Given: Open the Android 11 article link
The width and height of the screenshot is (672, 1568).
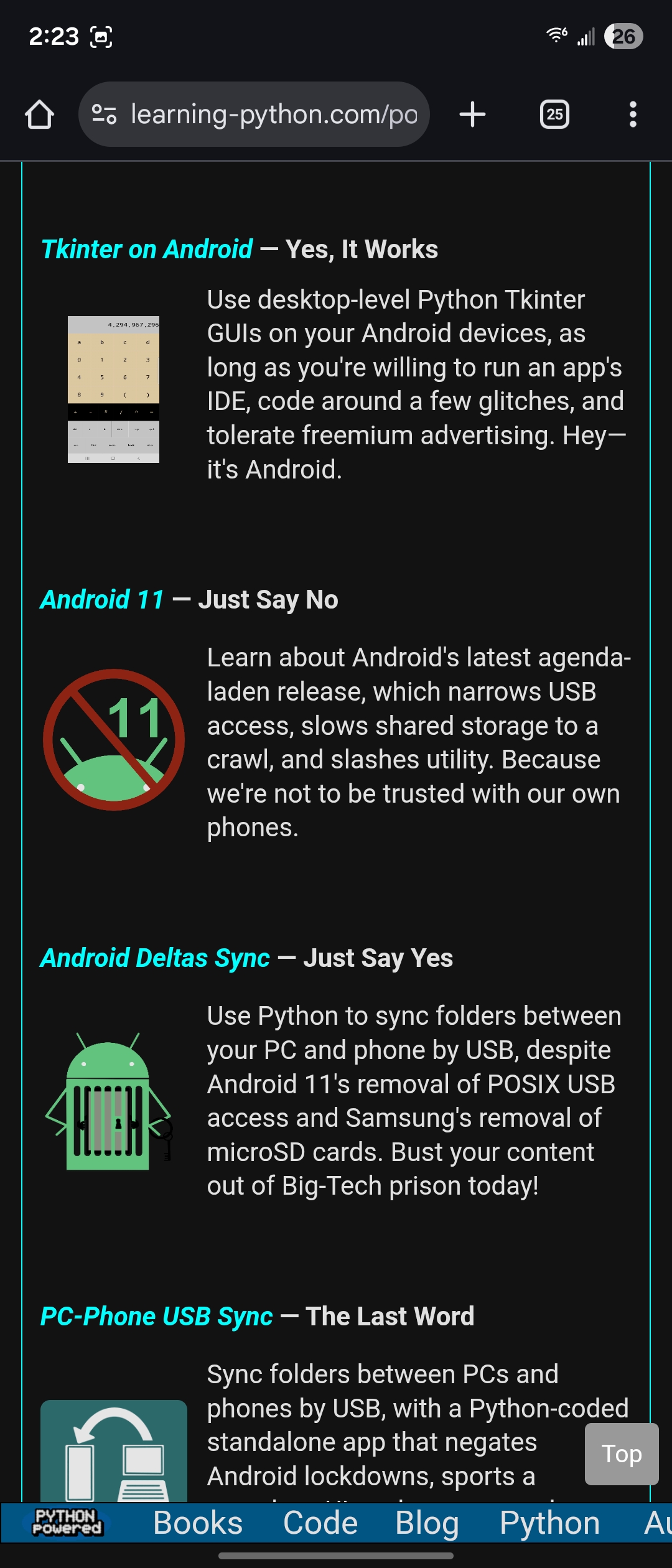Looking at the screenshot, I should pyautogui.click(x=103, y=600).
